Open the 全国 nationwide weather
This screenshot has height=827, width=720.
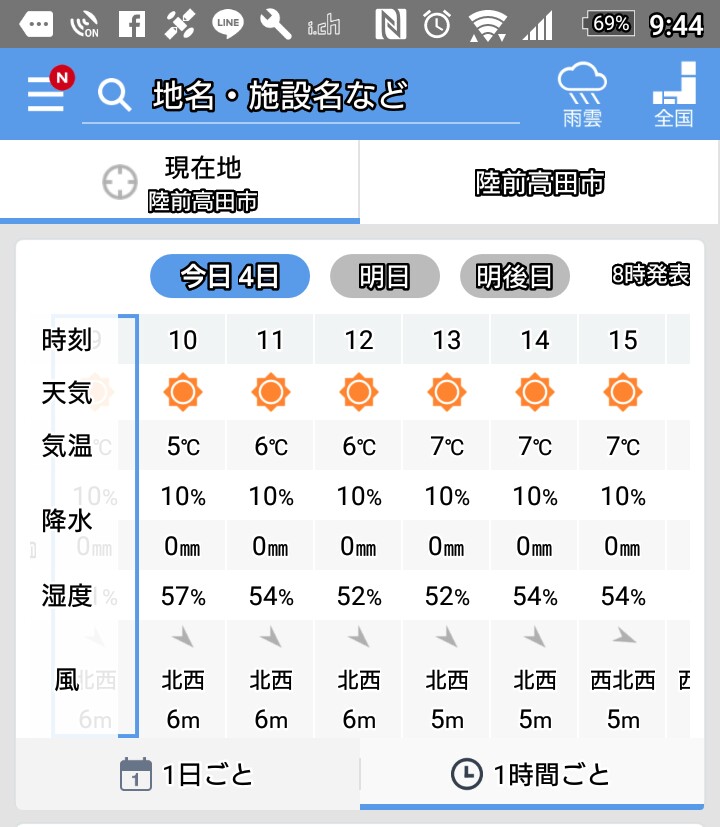(x=674, y=95)
